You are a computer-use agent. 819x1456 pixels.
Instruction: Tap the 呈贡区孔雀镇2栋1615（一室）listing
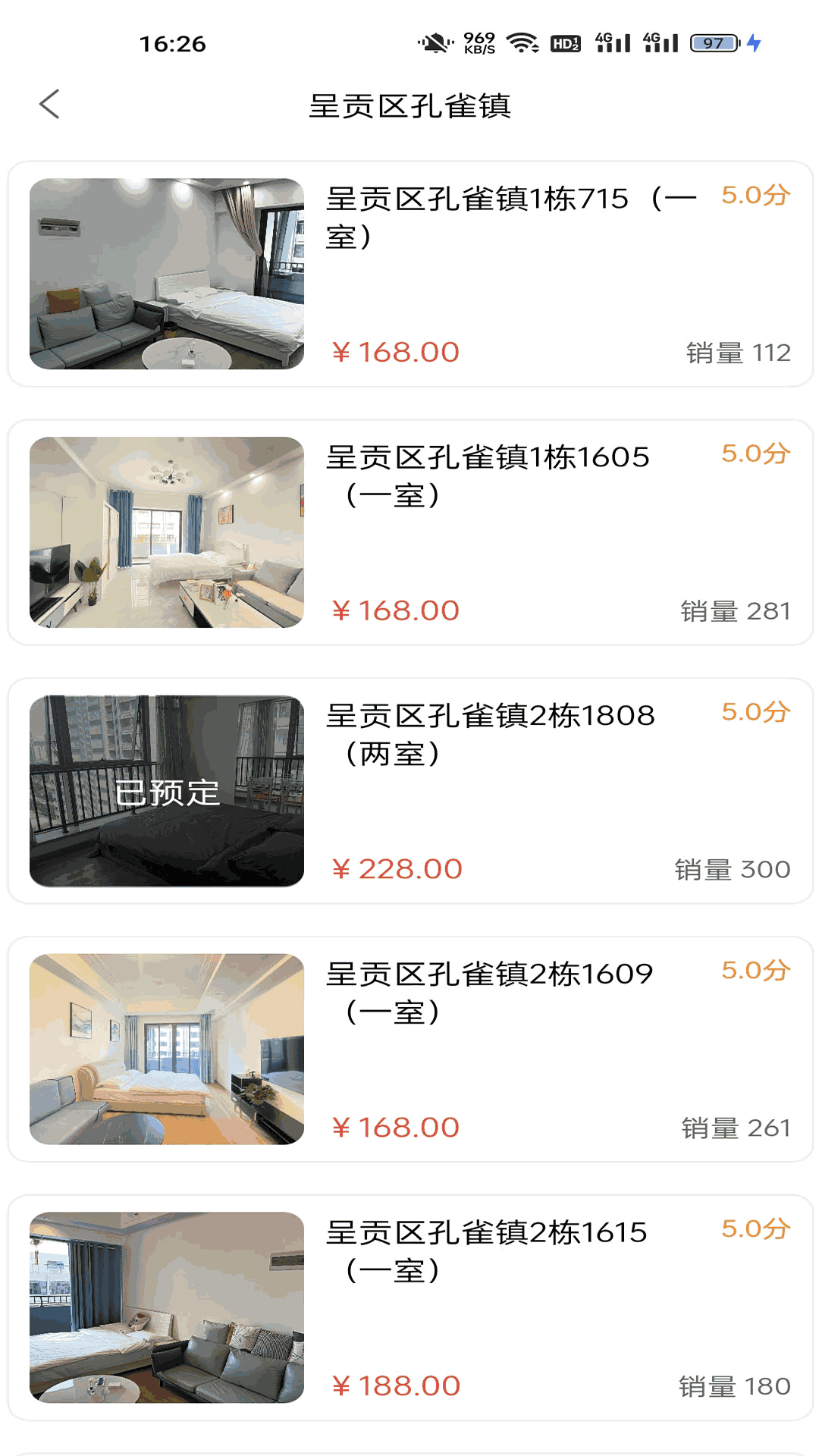(x=409, y=1307)
